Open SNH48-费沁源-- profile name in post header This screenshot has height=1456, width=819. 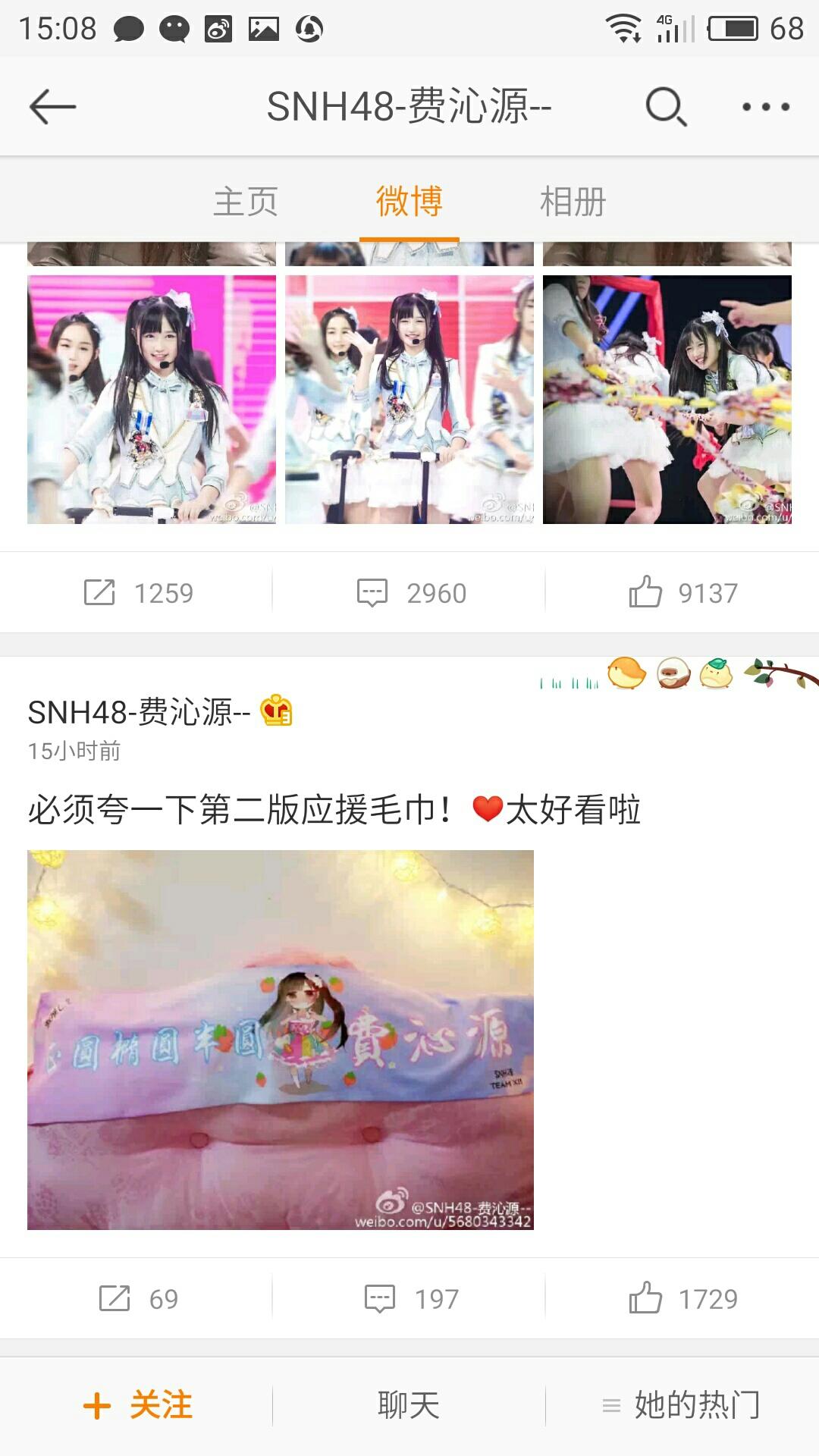click(x=139, y=712)
